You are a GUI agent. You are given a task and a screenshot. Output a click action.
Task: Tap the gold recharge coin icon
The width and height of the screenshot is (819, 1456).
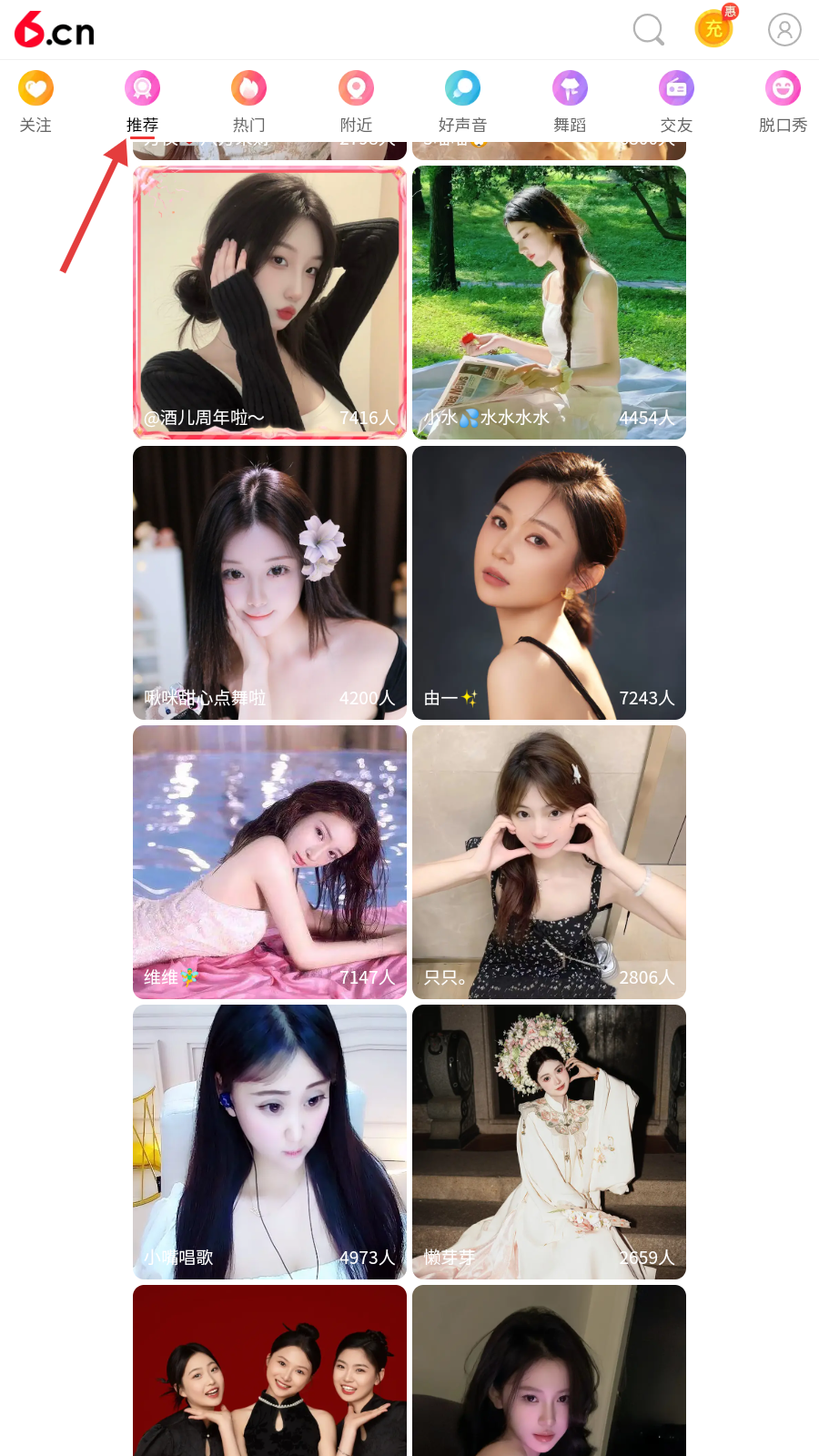pos(714,29)
